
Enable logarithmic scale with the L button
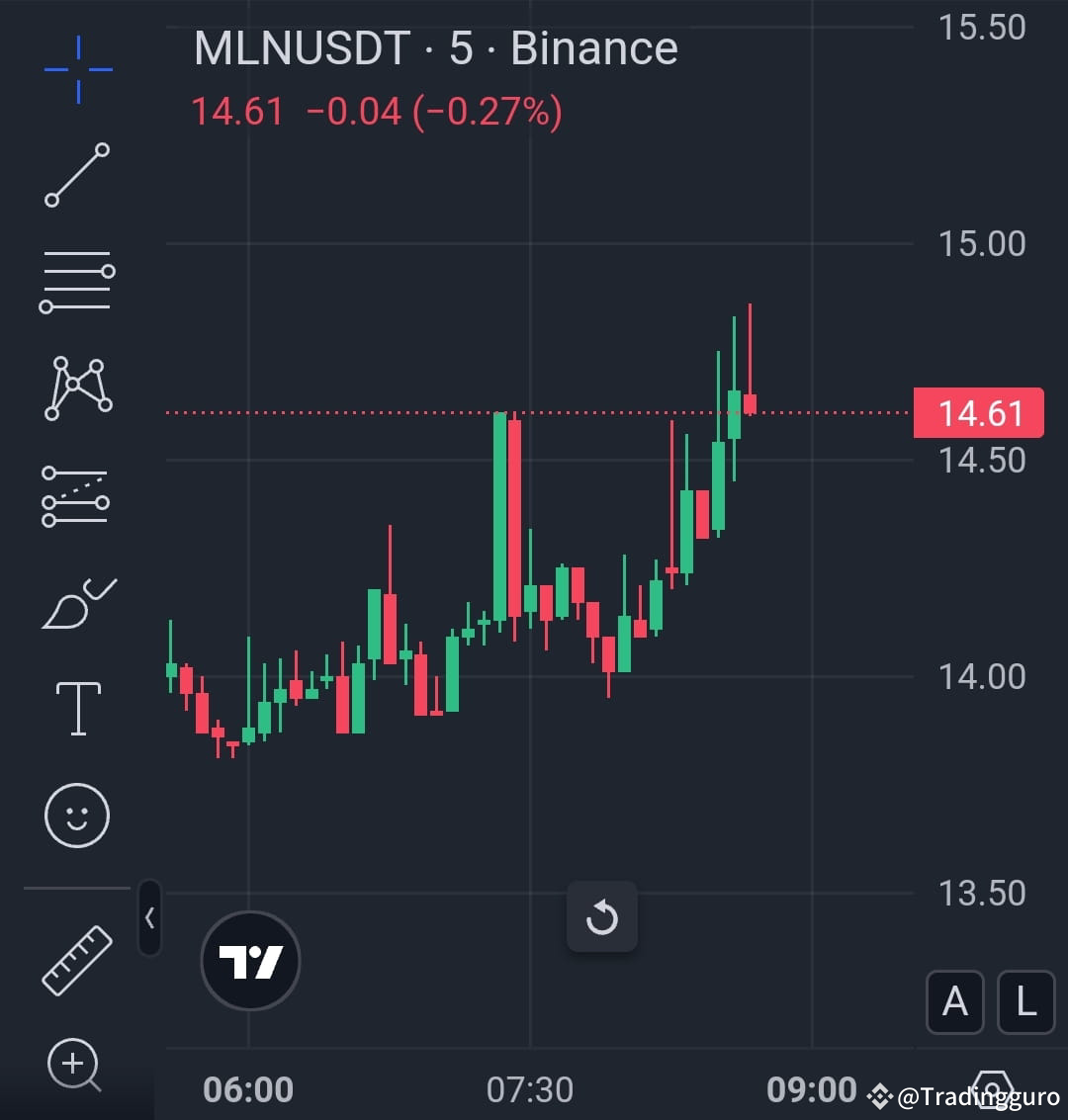pos(1024,1002)
